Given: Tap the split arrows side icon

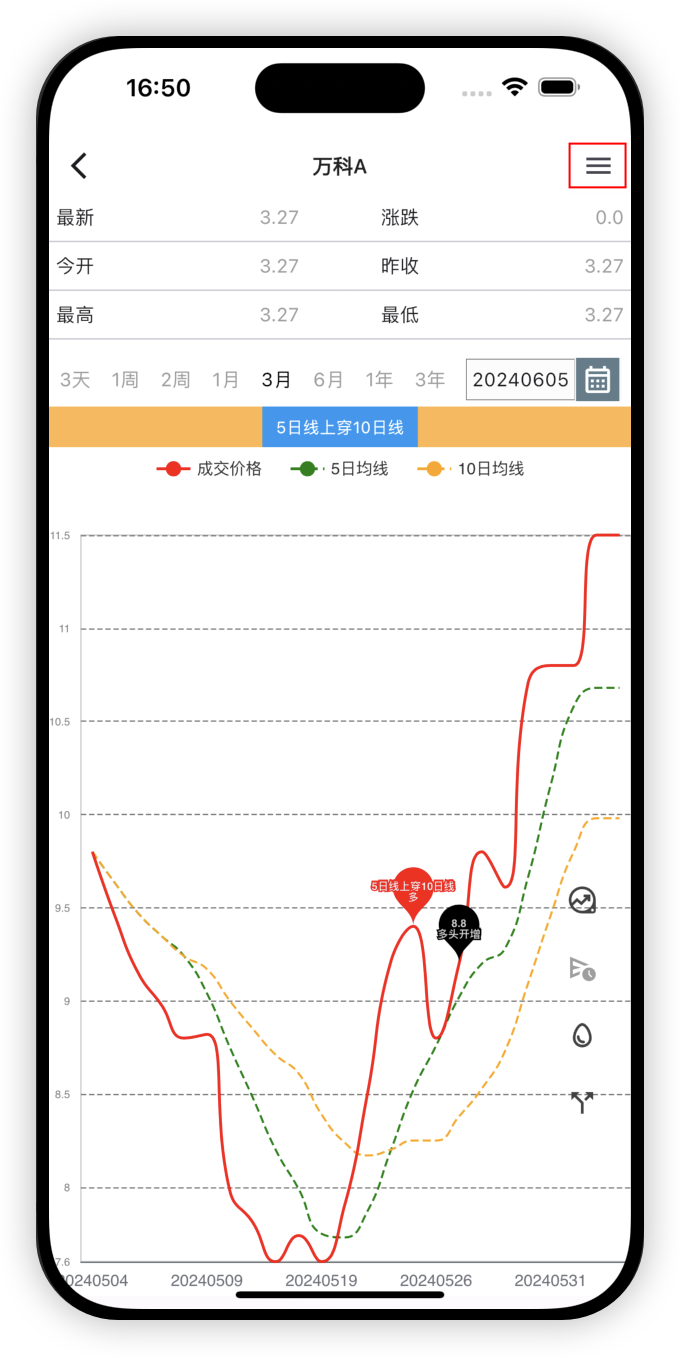Looking at the screenshot, I should (582, 1102).
